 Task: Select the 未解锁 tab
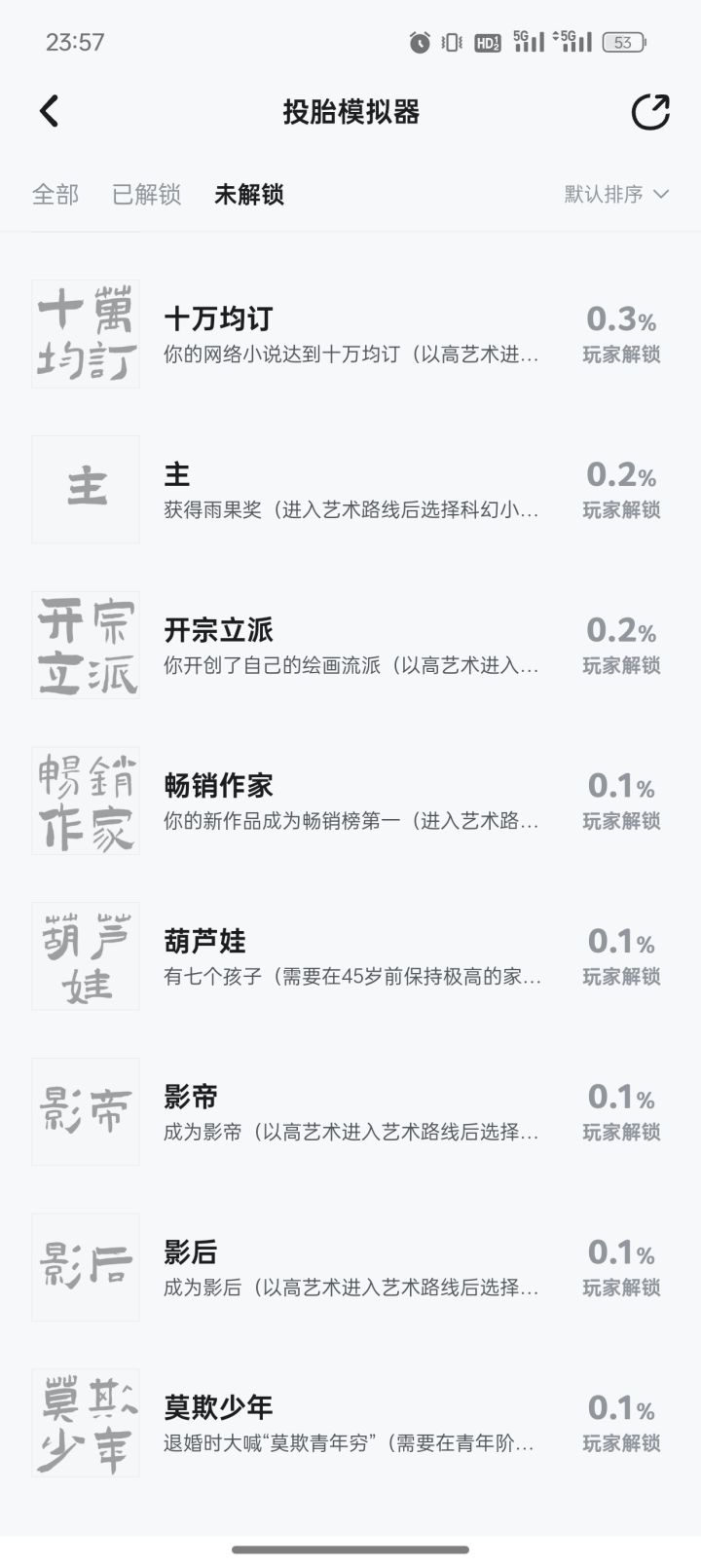click(249, 195)
